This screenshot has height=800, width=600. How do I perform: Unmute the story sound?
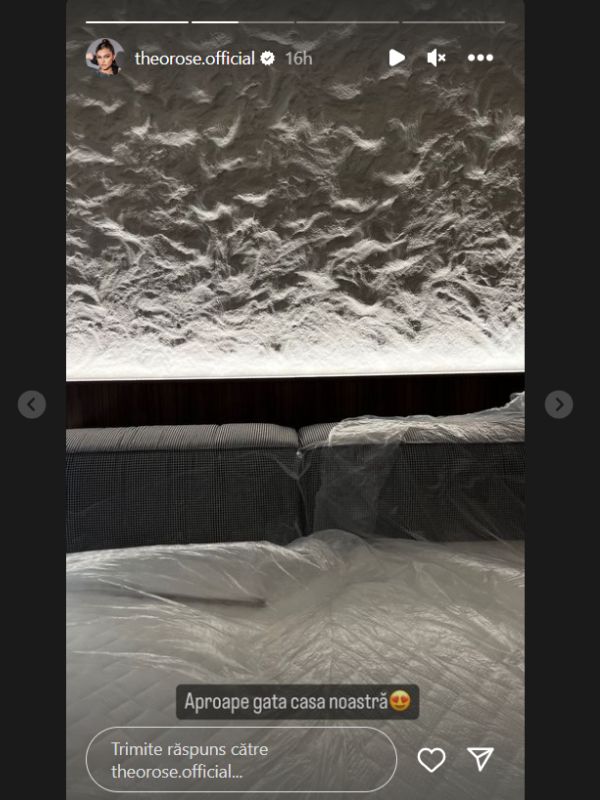pyautogui.click(x=436, y=58)
